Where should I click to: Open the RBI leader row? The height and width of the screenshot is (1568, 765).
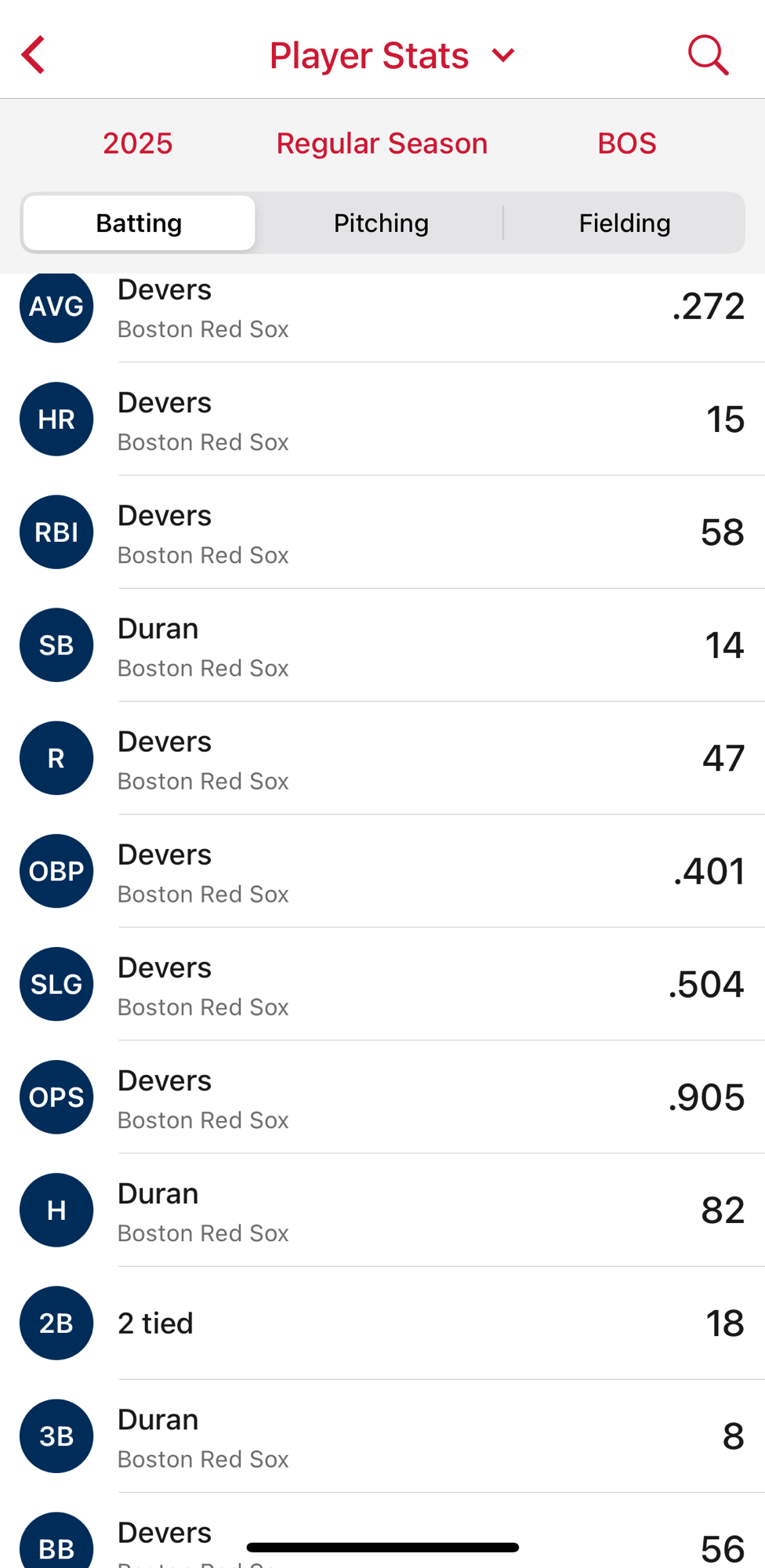382,532
